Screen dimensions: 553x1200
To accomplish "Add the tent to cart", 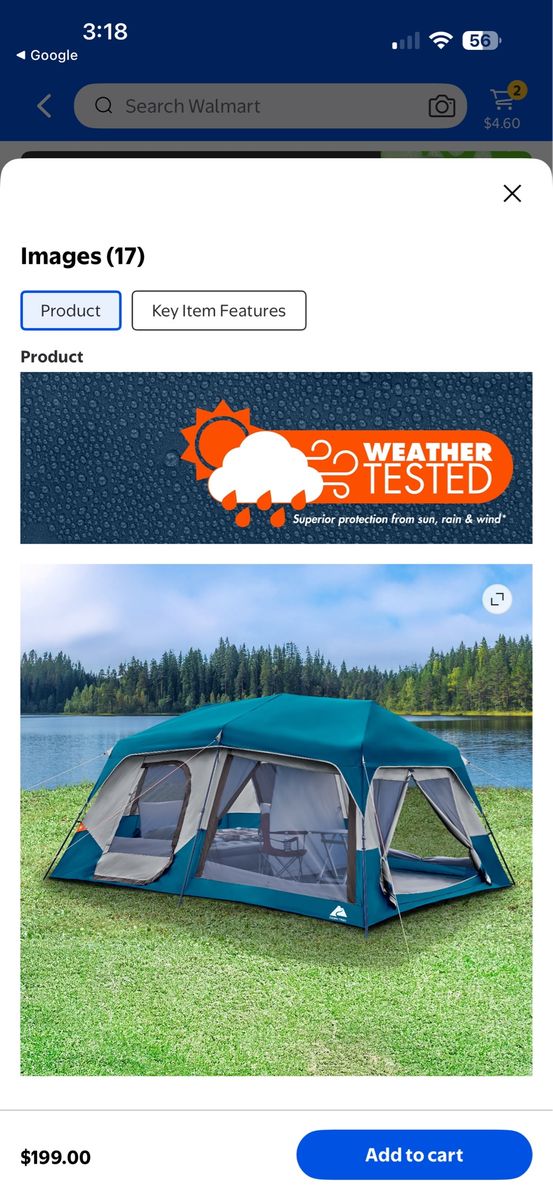I will click(x=414, y=1155).
